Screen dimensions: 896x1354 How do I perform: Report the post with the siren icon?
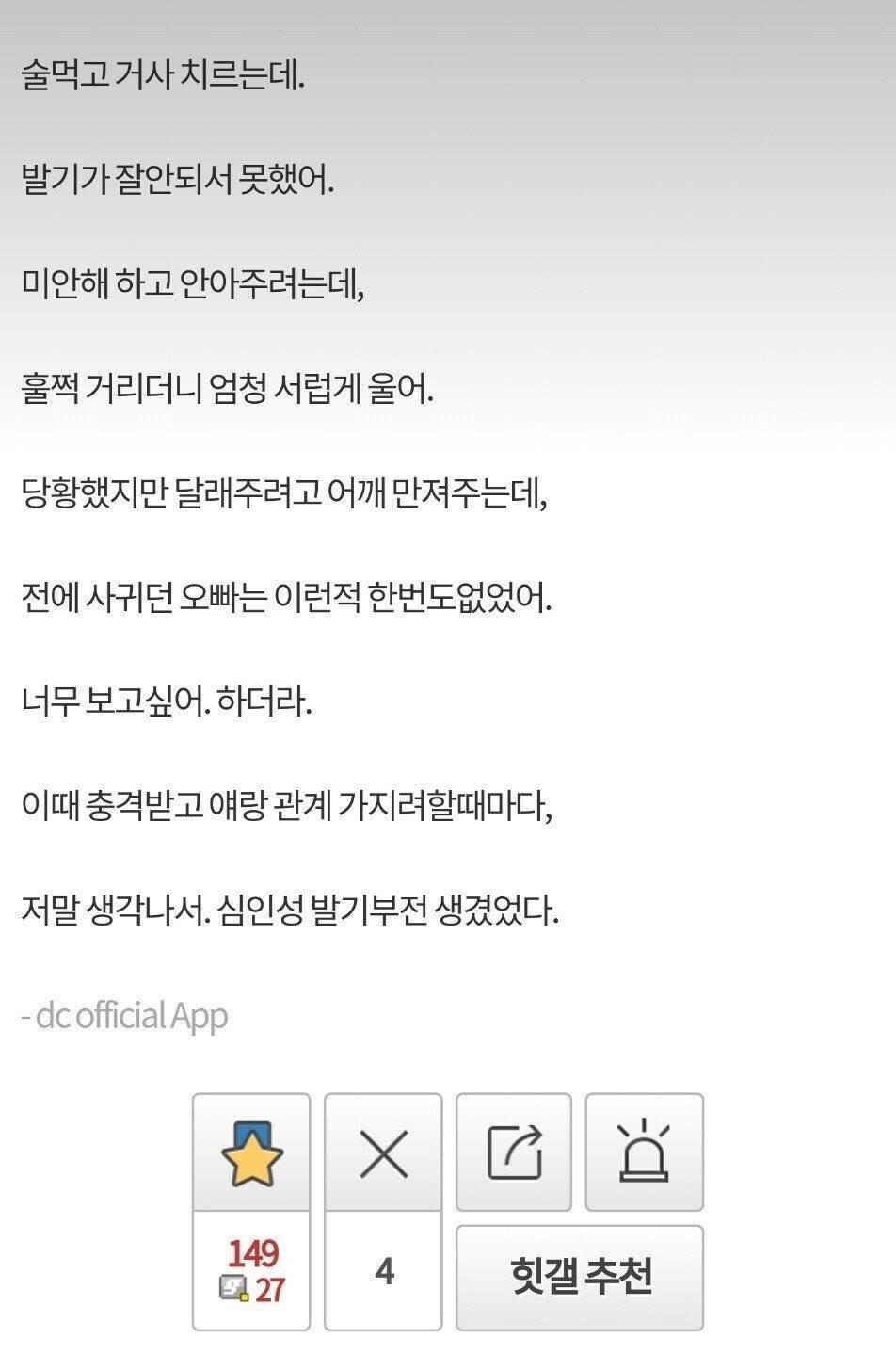pyautogui.click(x=644, y=1153)
